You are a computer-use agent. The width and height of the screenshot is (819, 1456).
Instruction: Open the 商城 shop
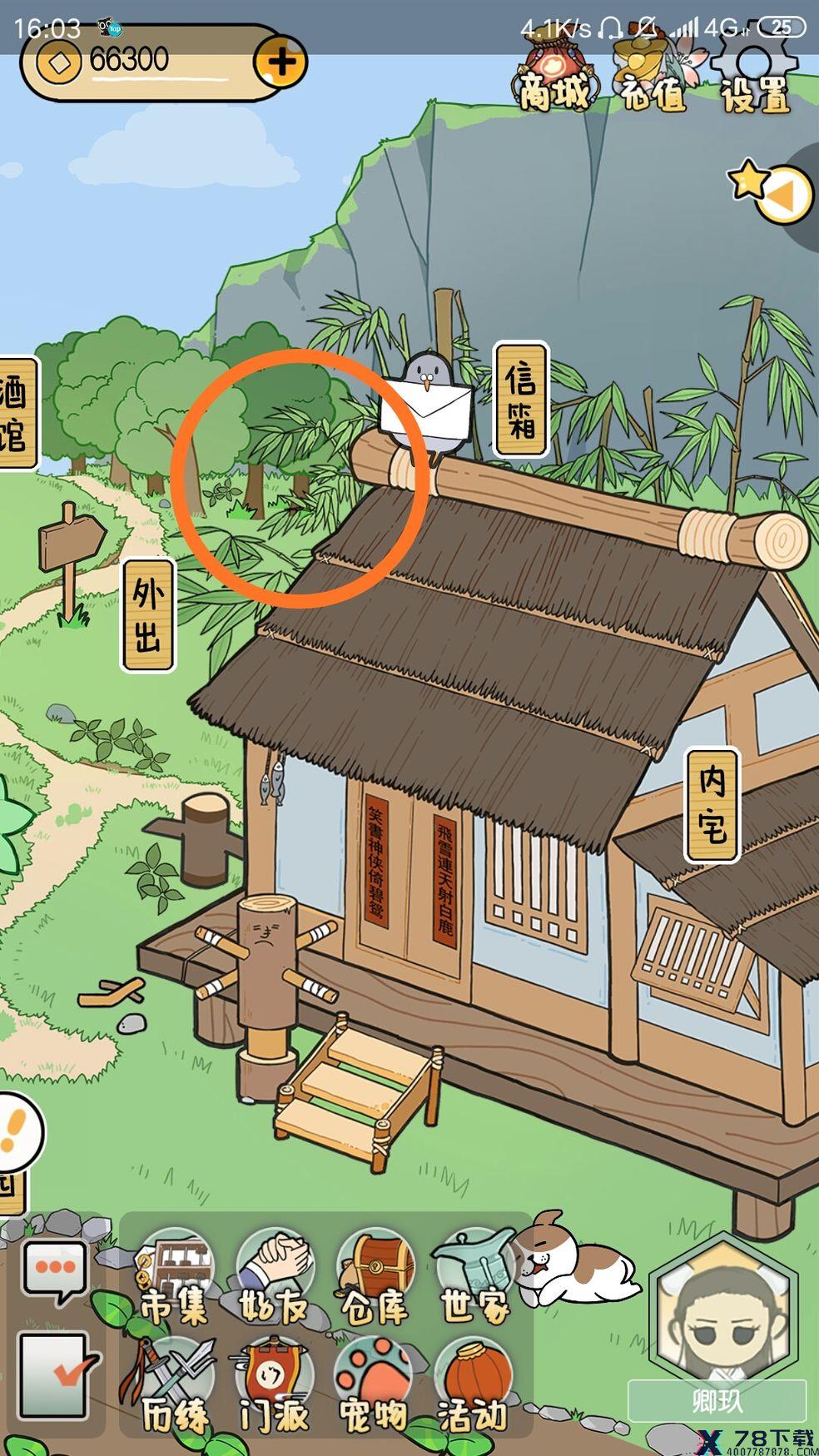click(x=554, y=79)
